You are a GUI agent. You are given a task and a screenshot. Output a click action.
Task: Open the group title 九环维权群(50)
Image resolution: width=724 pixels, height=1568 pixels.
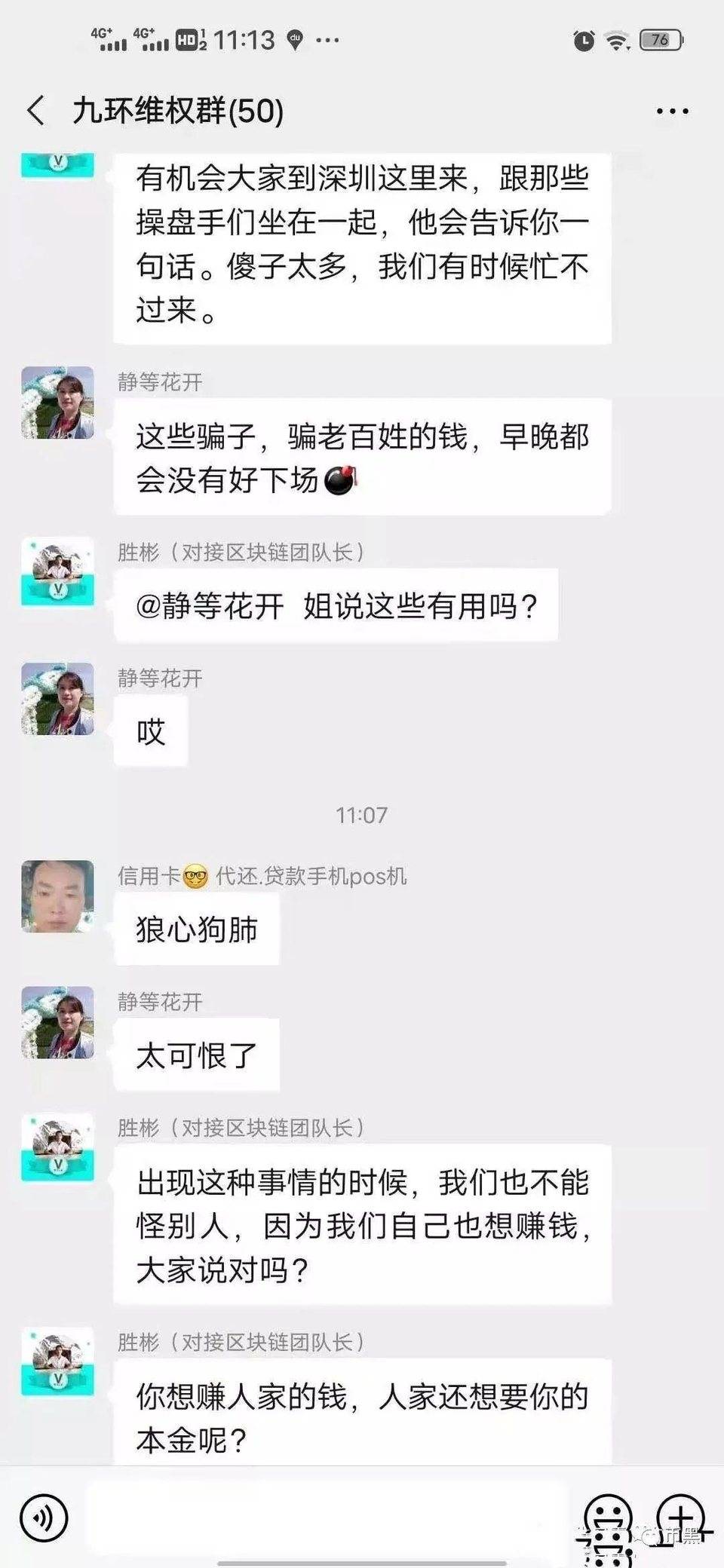tap(177, 110)
